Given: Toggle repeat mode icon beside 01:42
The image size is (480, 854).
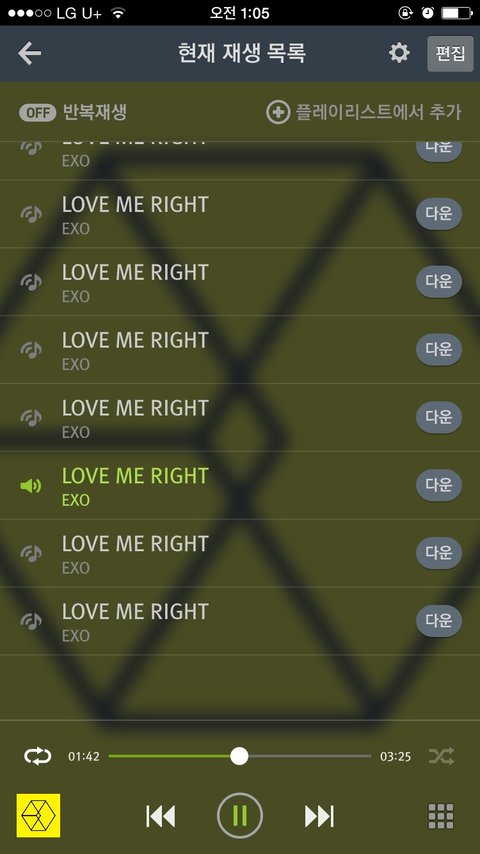Looking at the screenshot, I should 38,756.
